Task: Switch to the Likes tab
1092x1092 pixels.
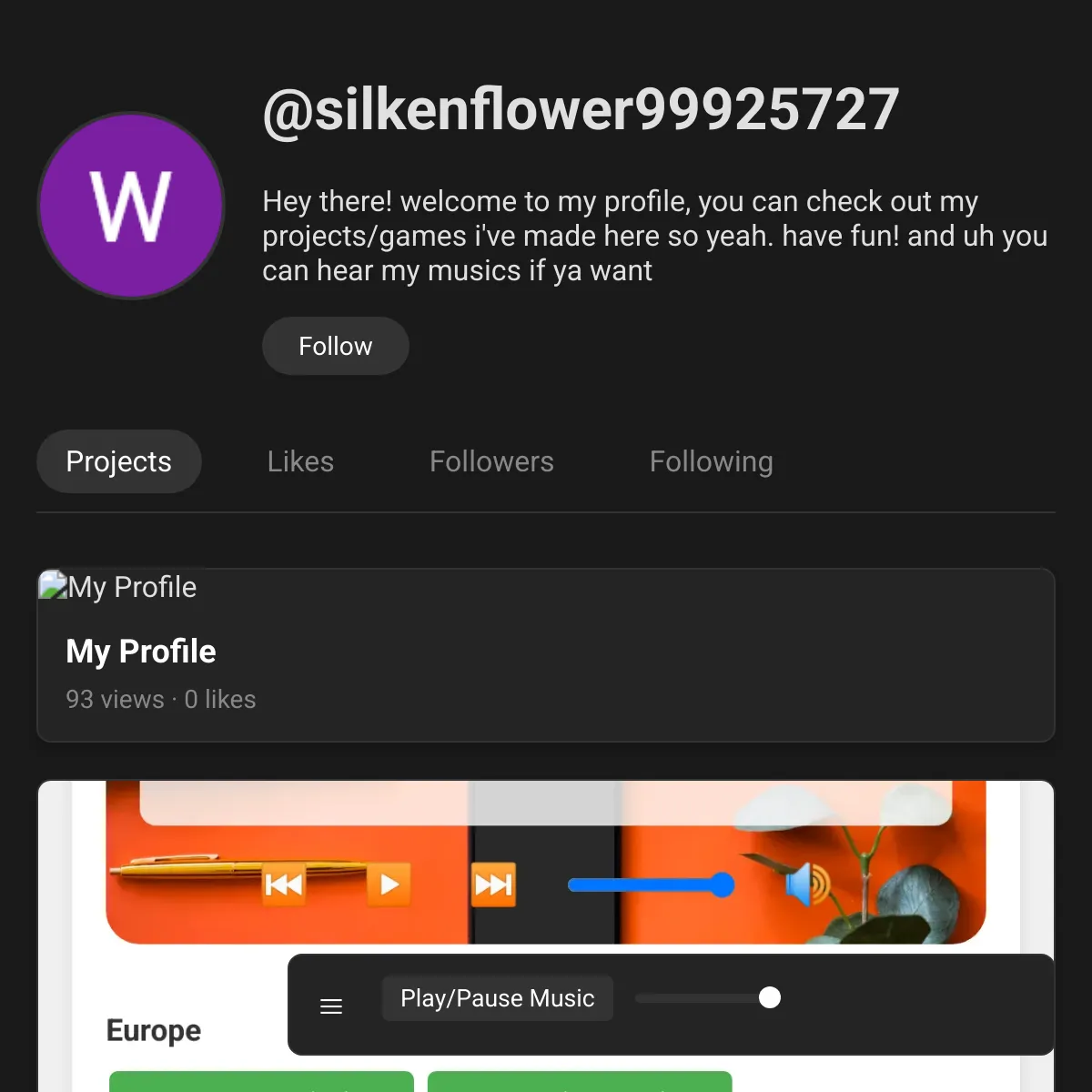Action: coord(300,461)
